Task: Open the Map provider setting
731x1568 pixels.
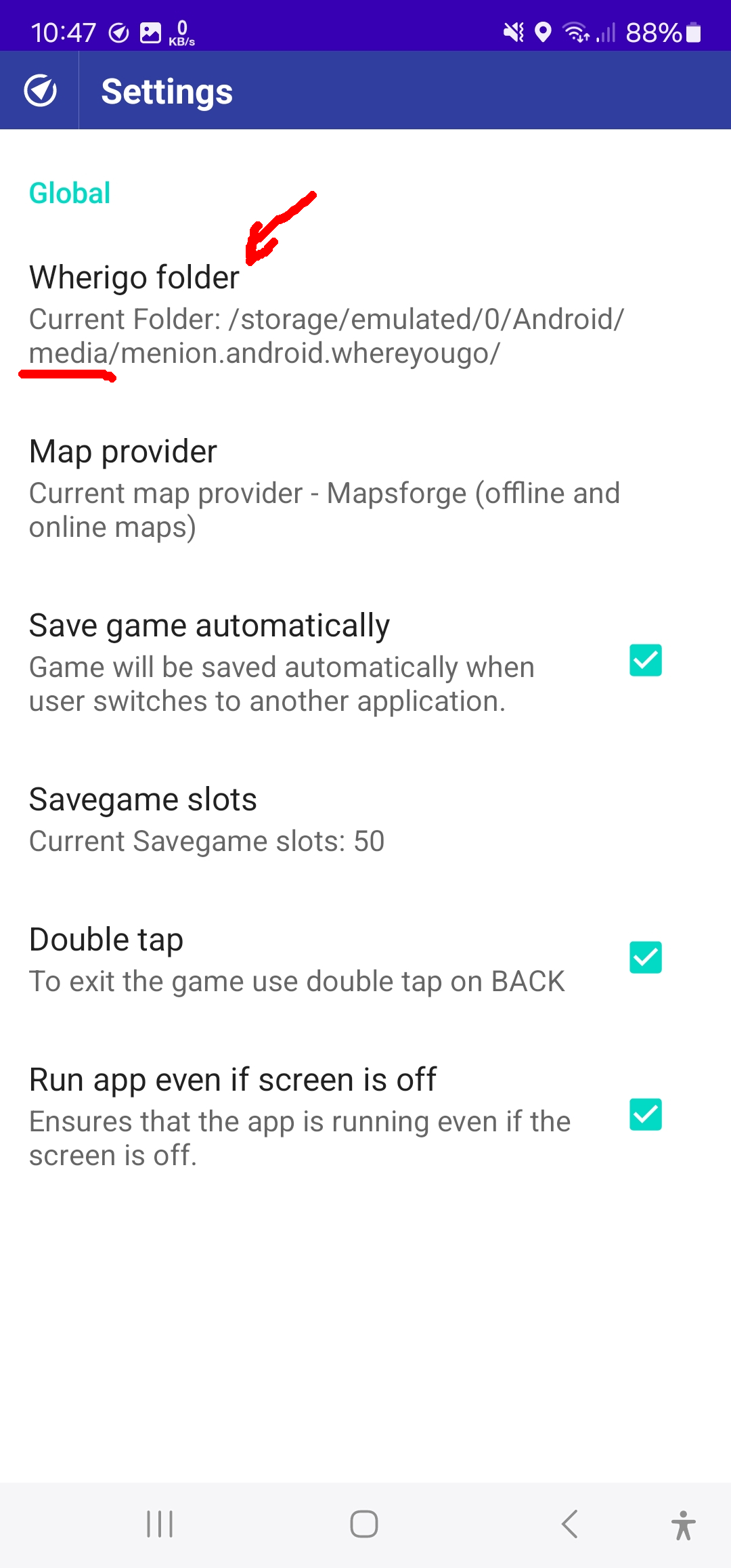Action: (365, 489)
